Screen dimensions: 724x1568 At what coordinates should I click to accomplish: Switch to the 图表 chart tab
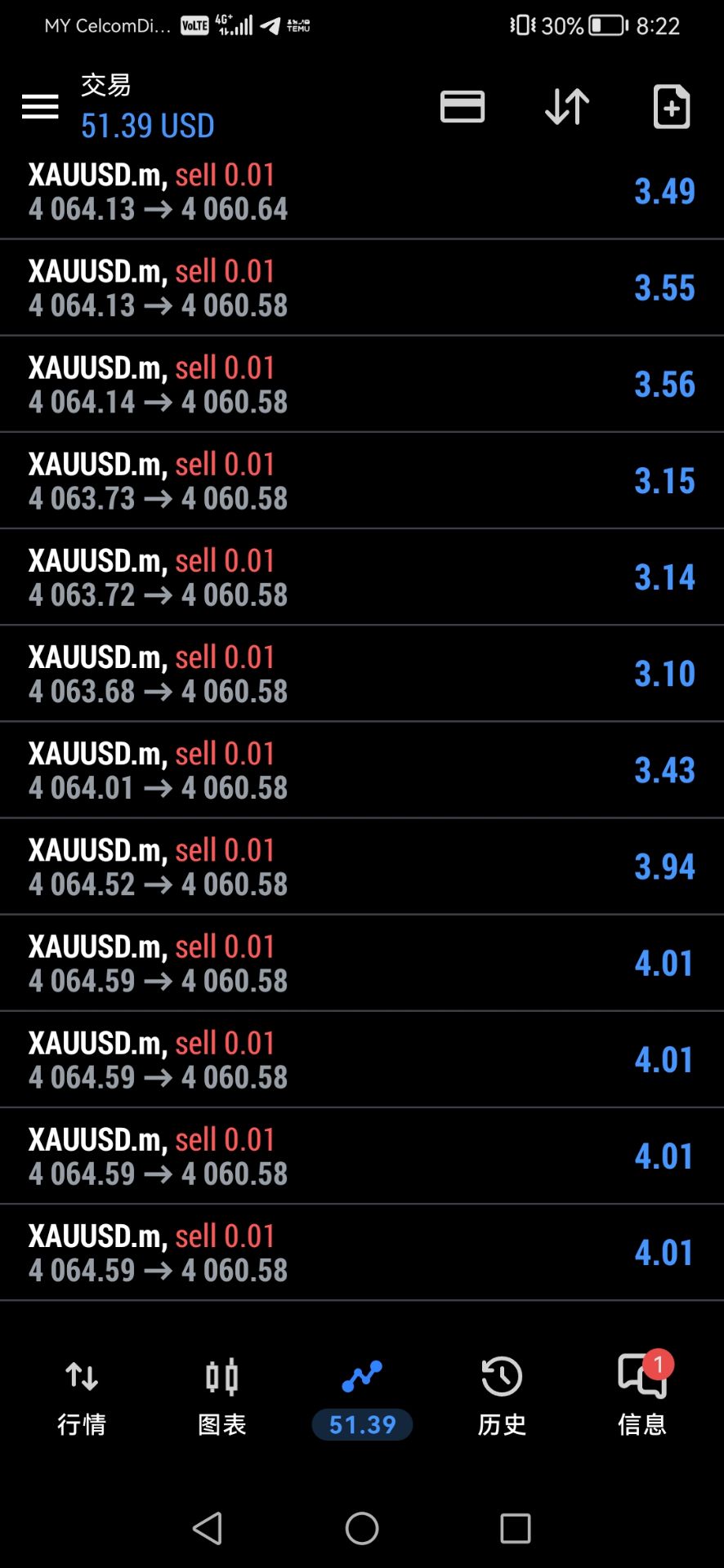pos(222,1397)
